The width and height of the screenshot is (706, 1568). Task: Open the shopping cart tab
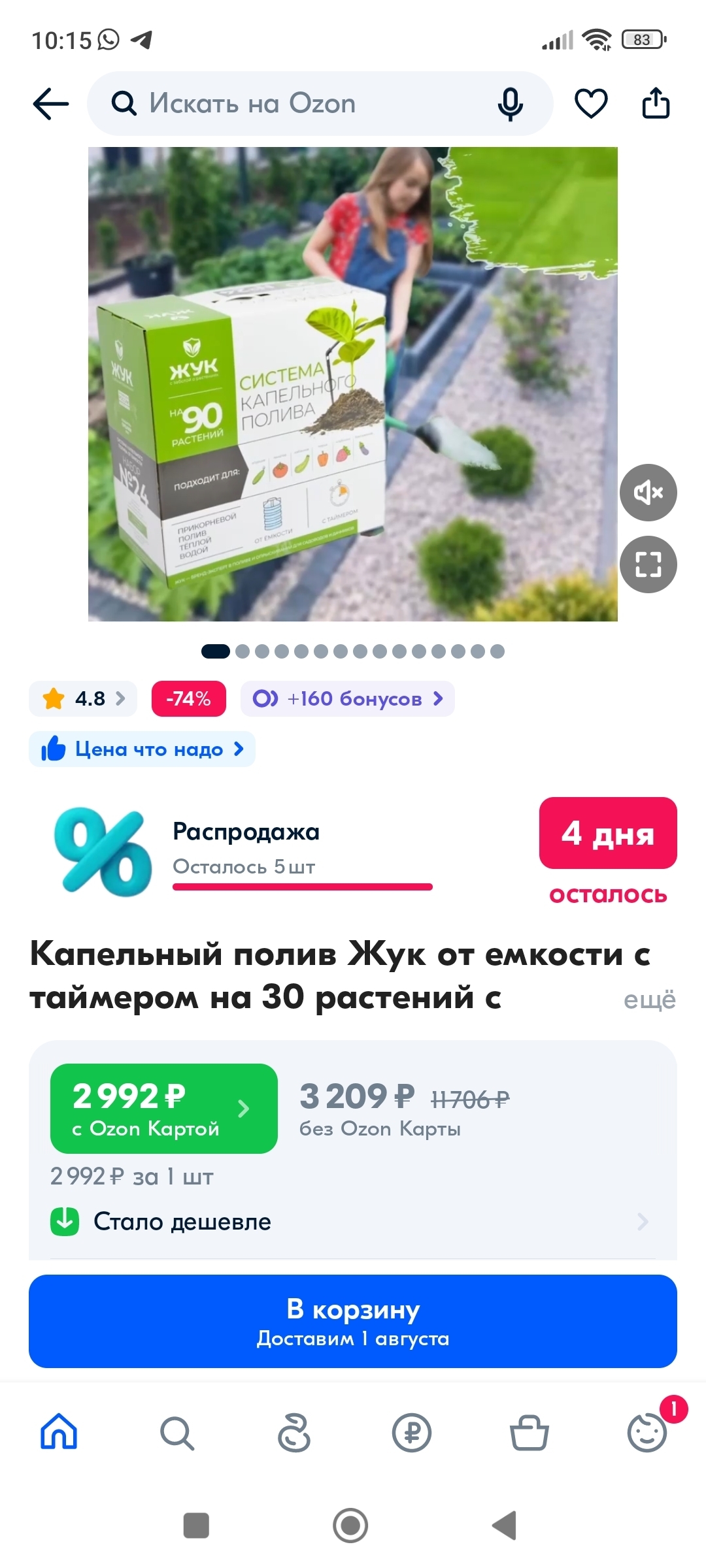529,1432
